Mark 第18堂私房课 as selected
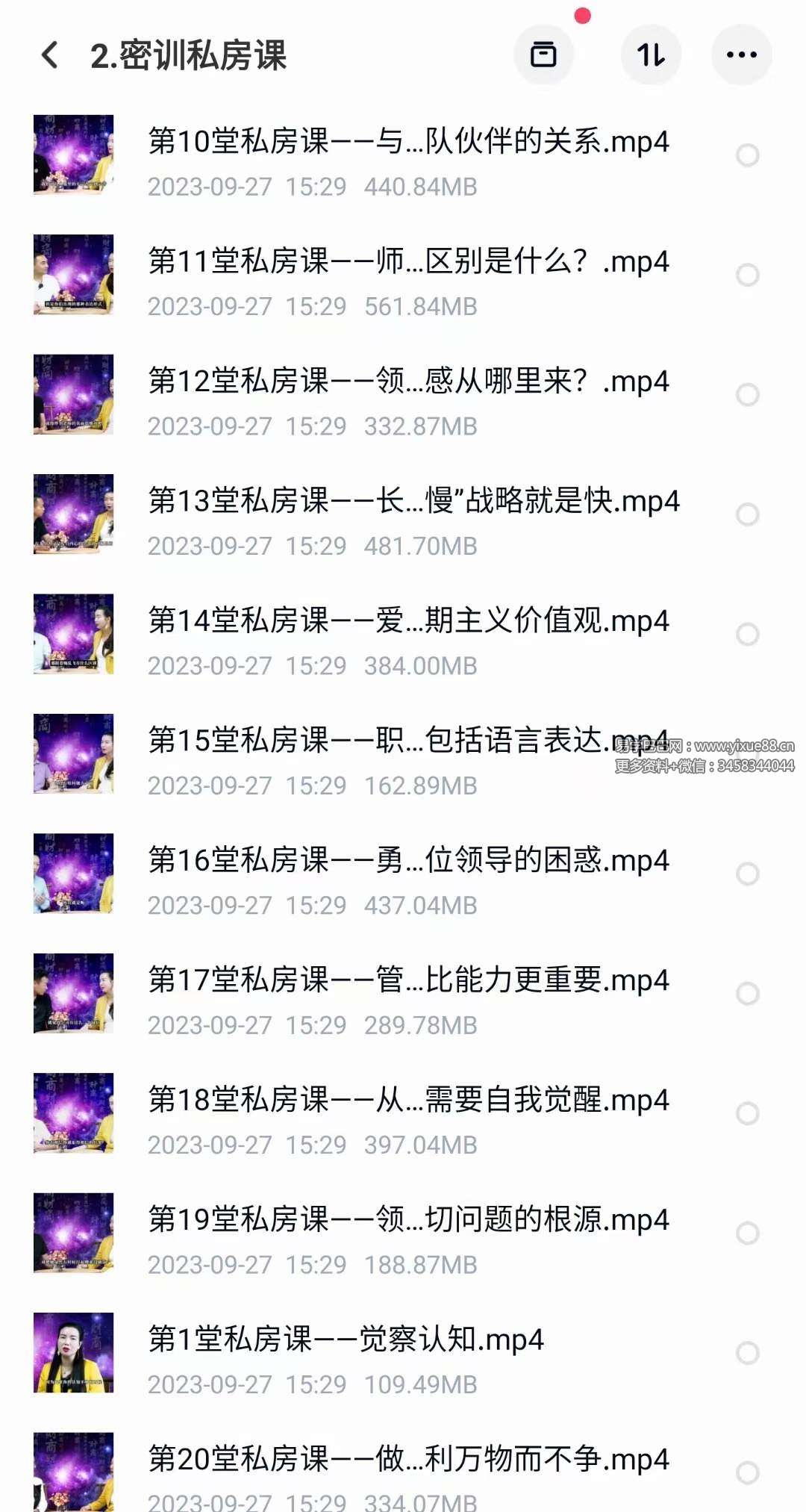Image resolution: width=806 pixels, height=1512 pixels. [747, 1113]
